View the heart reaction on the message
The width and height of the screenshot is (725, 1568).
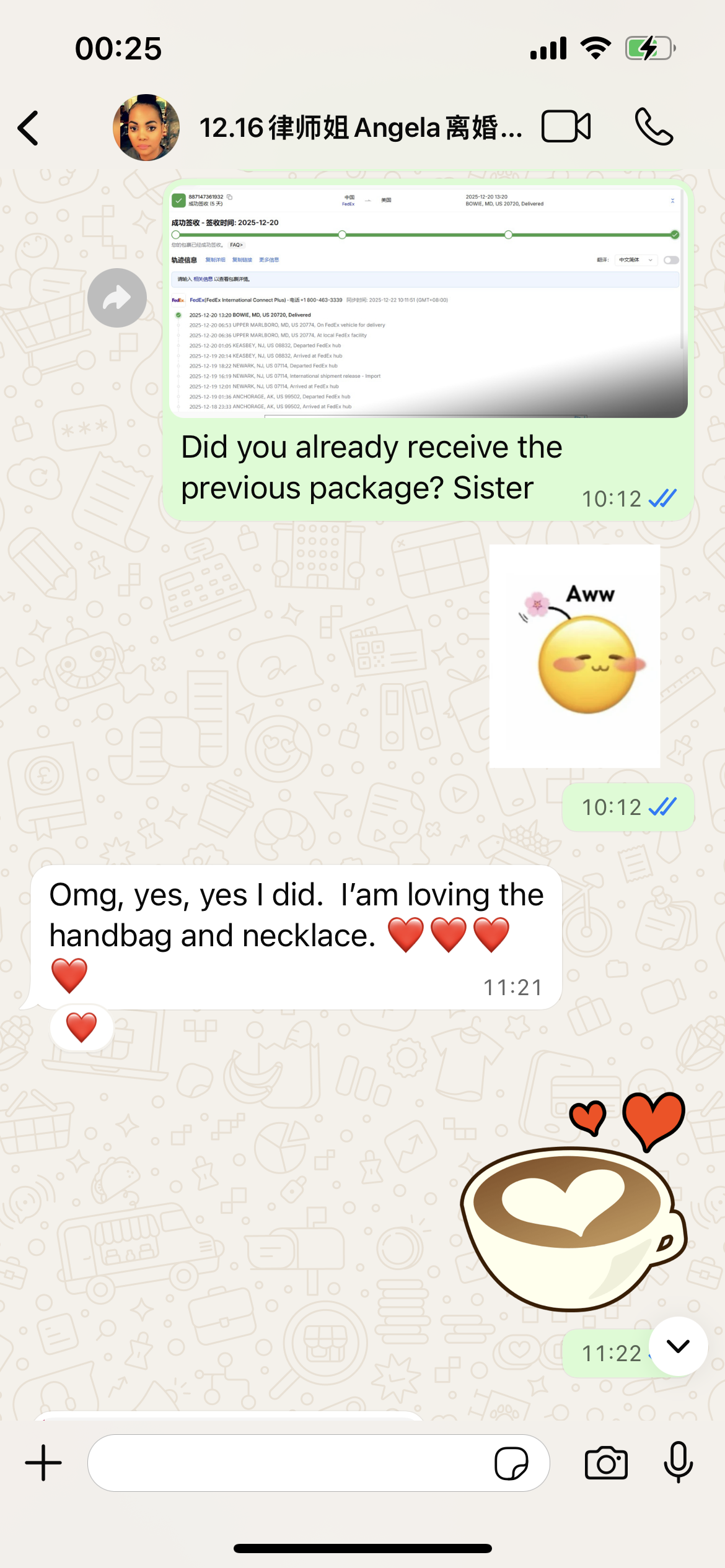click(81, 1027)
